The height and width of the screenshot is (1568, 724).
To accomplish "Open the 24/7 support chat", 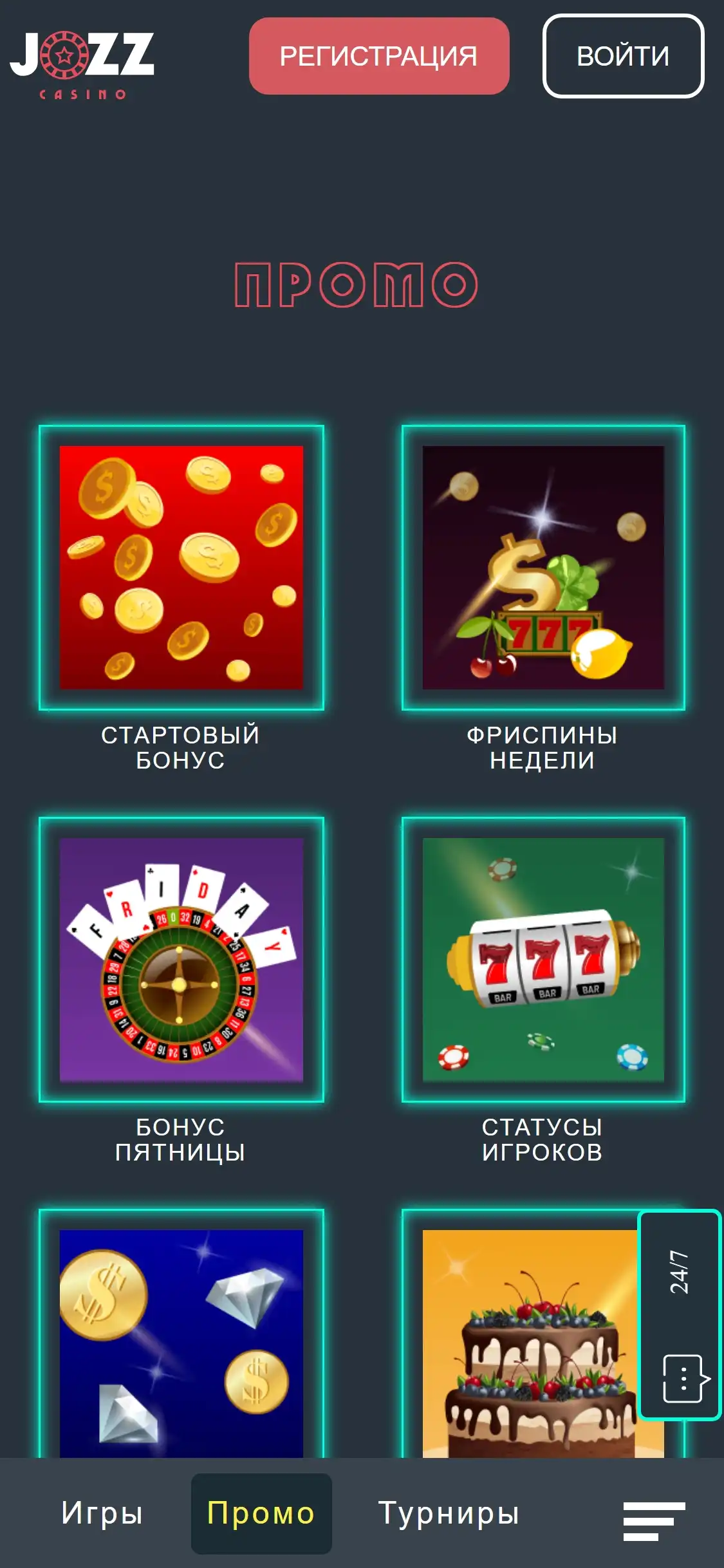I will tap(680, 1314).
